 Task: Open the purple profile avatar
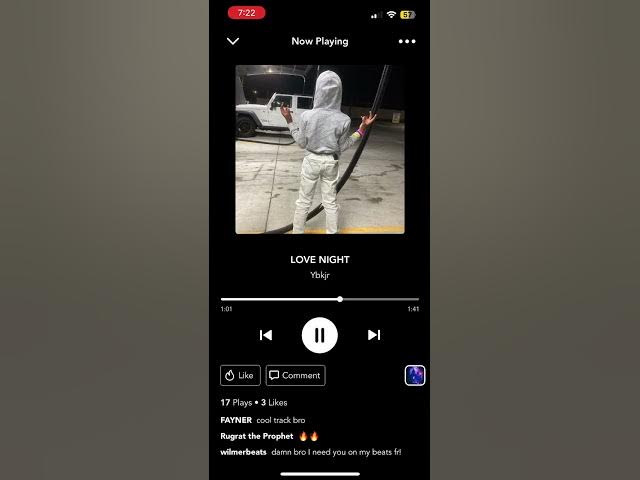tap(415, 375)
